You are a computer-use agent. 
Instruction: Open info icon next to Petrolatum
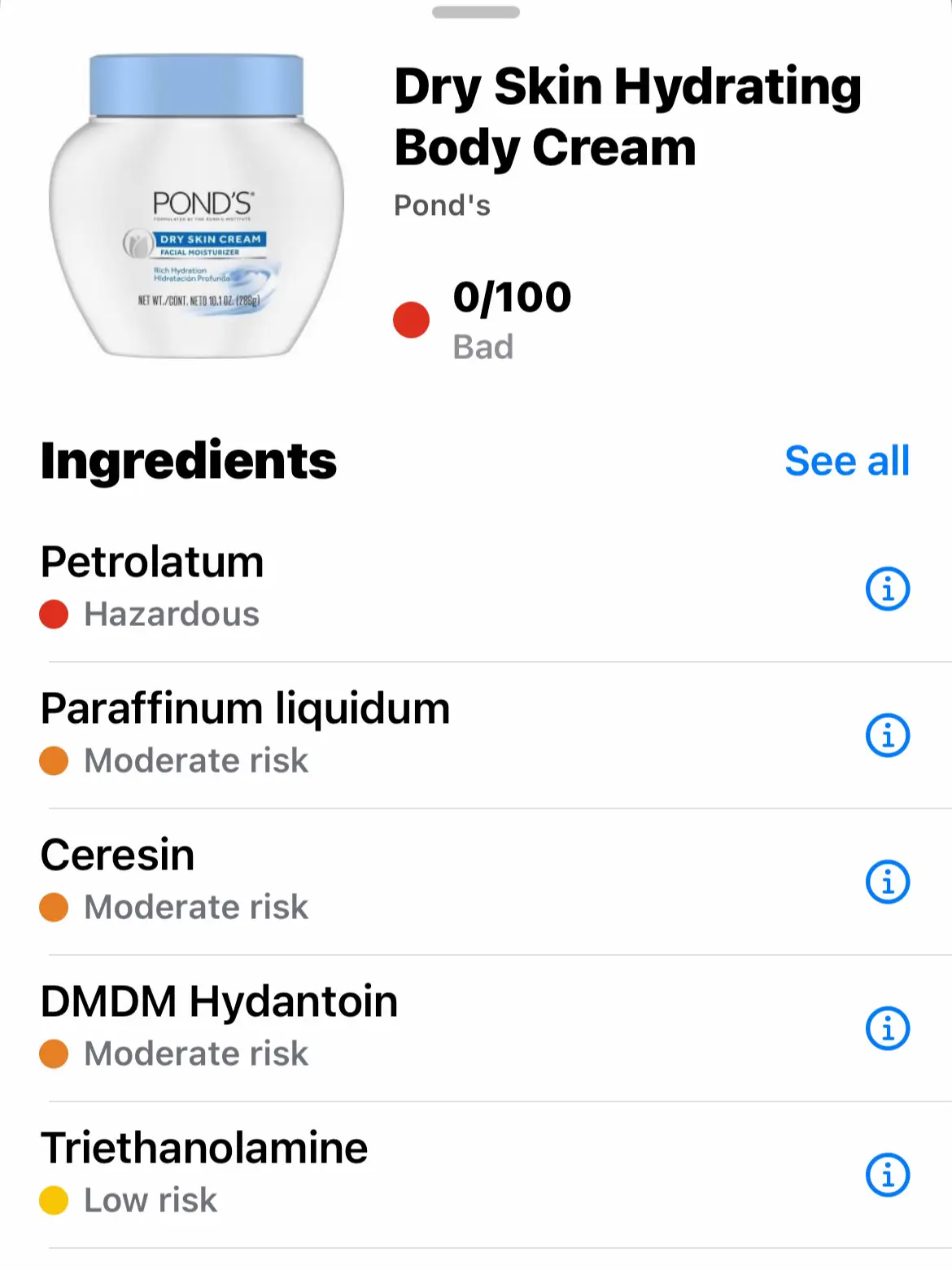point(887,589)
